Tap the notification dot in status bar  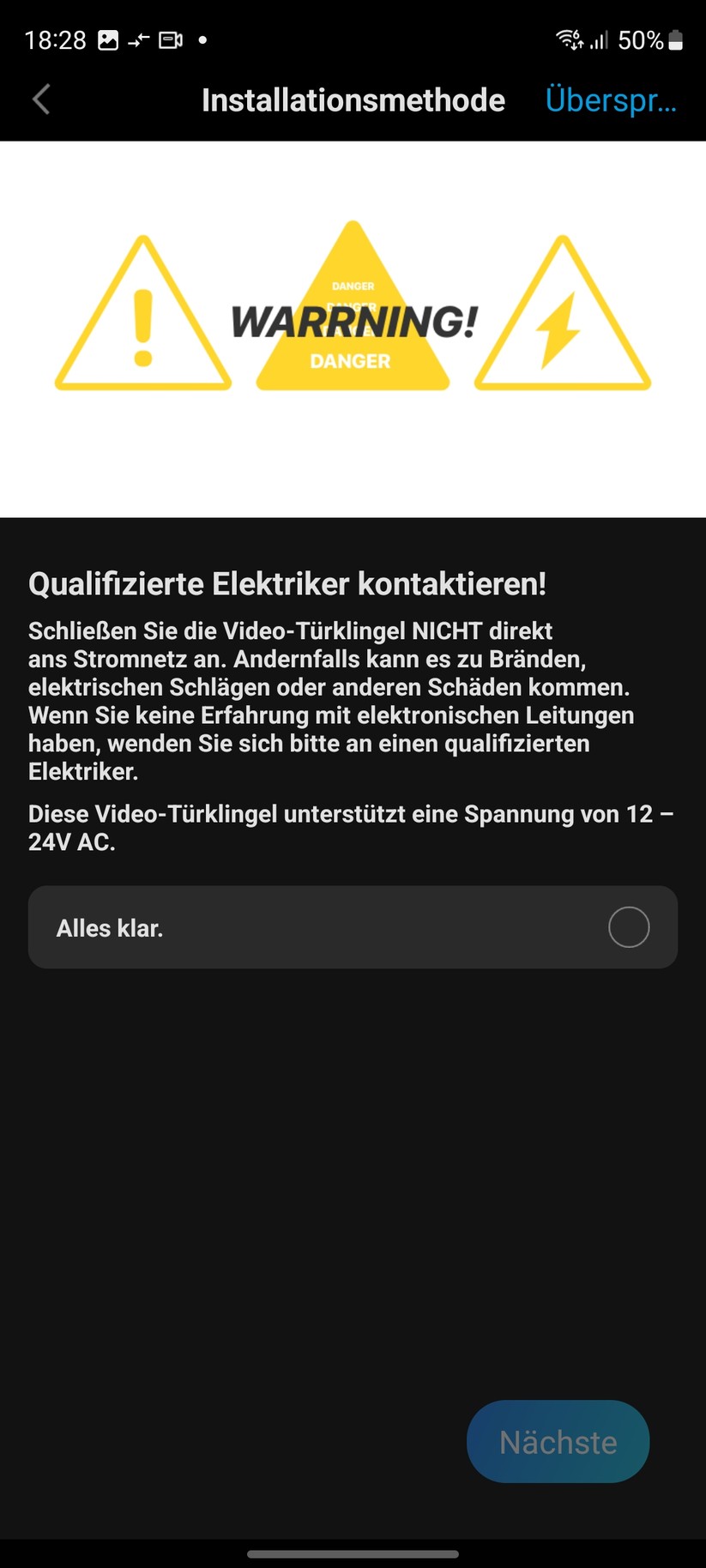[x=203, y=39]
